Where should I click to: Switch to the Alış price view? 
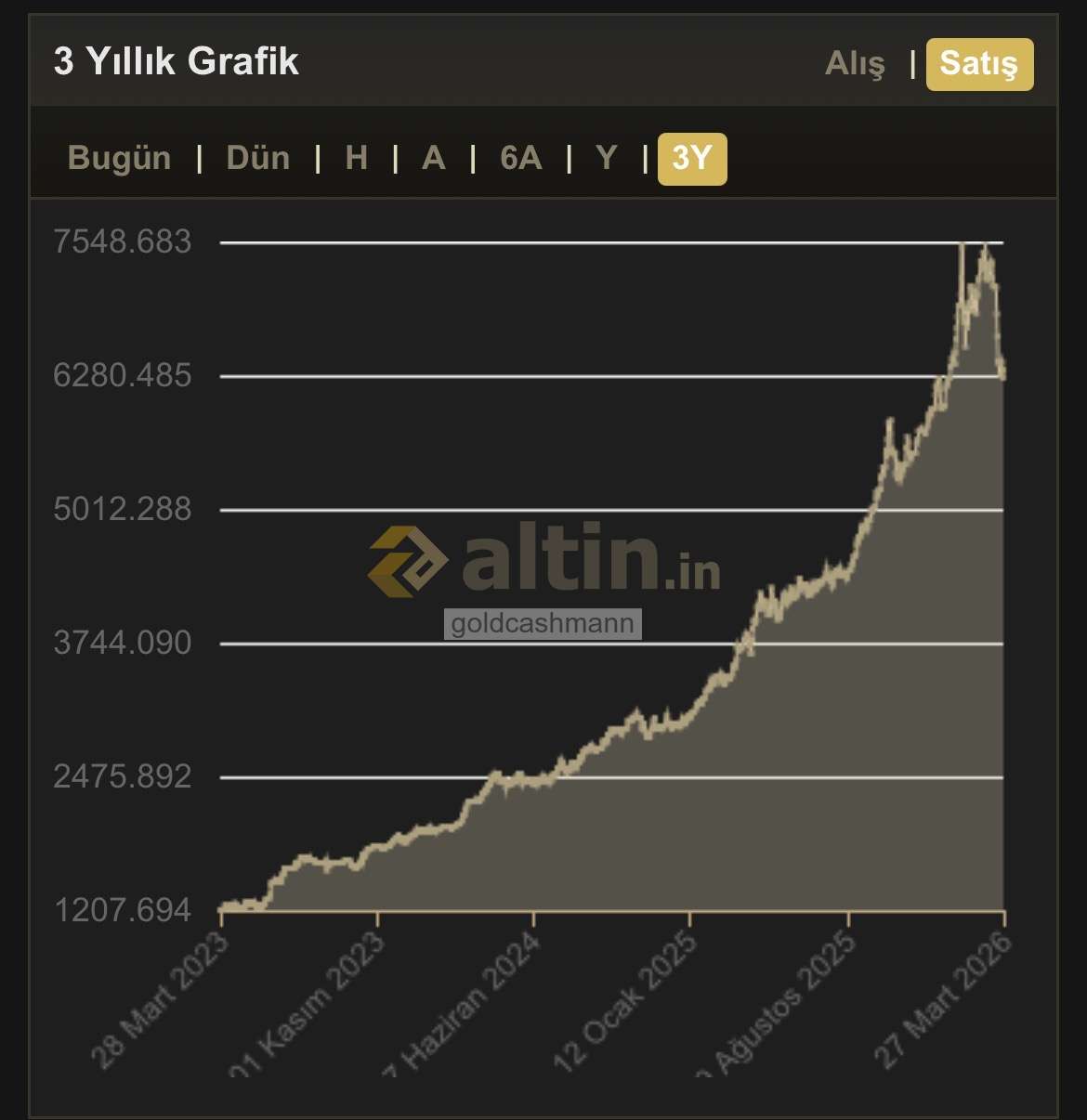[855, 63]
